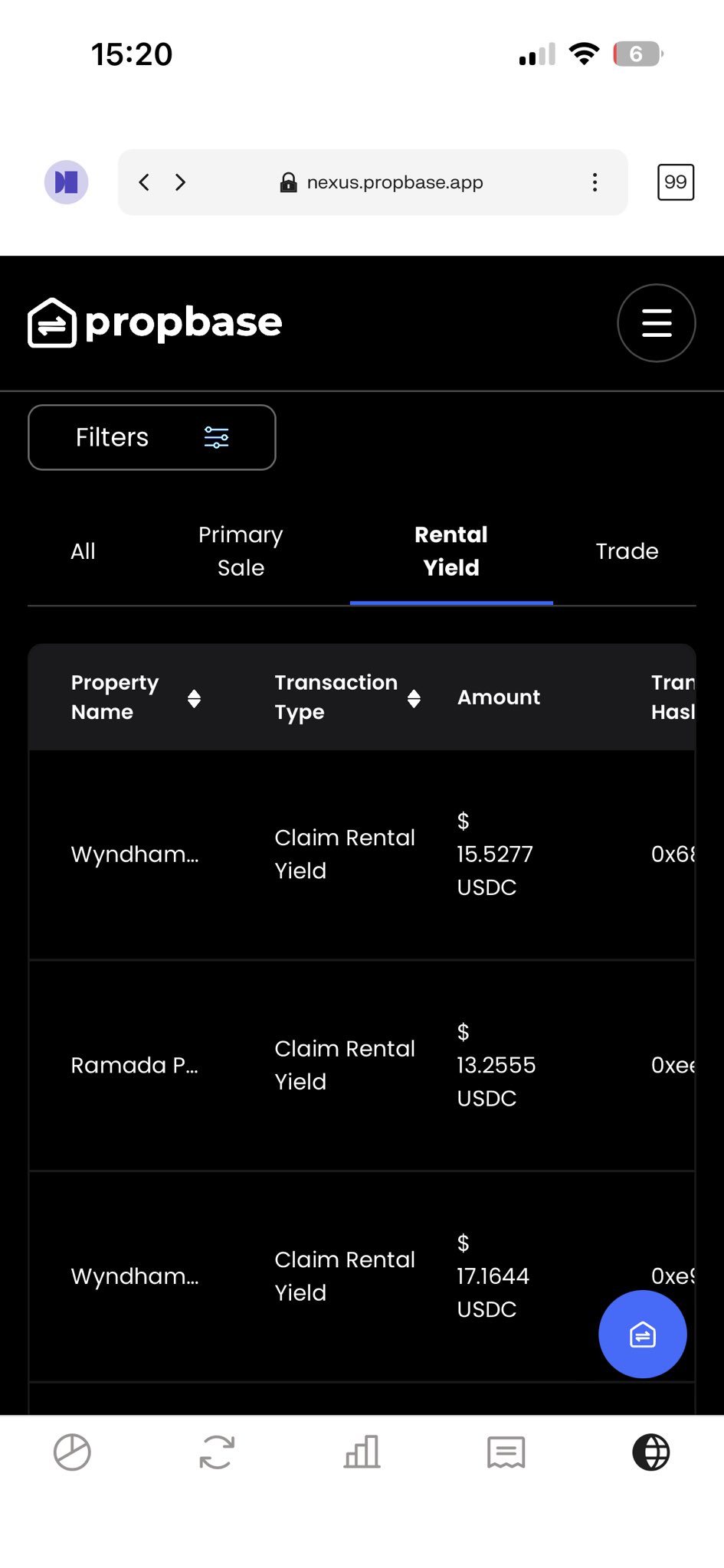Sort by Transaction Type column
This screenshot has width=724, height=1568.
point(414,698)
